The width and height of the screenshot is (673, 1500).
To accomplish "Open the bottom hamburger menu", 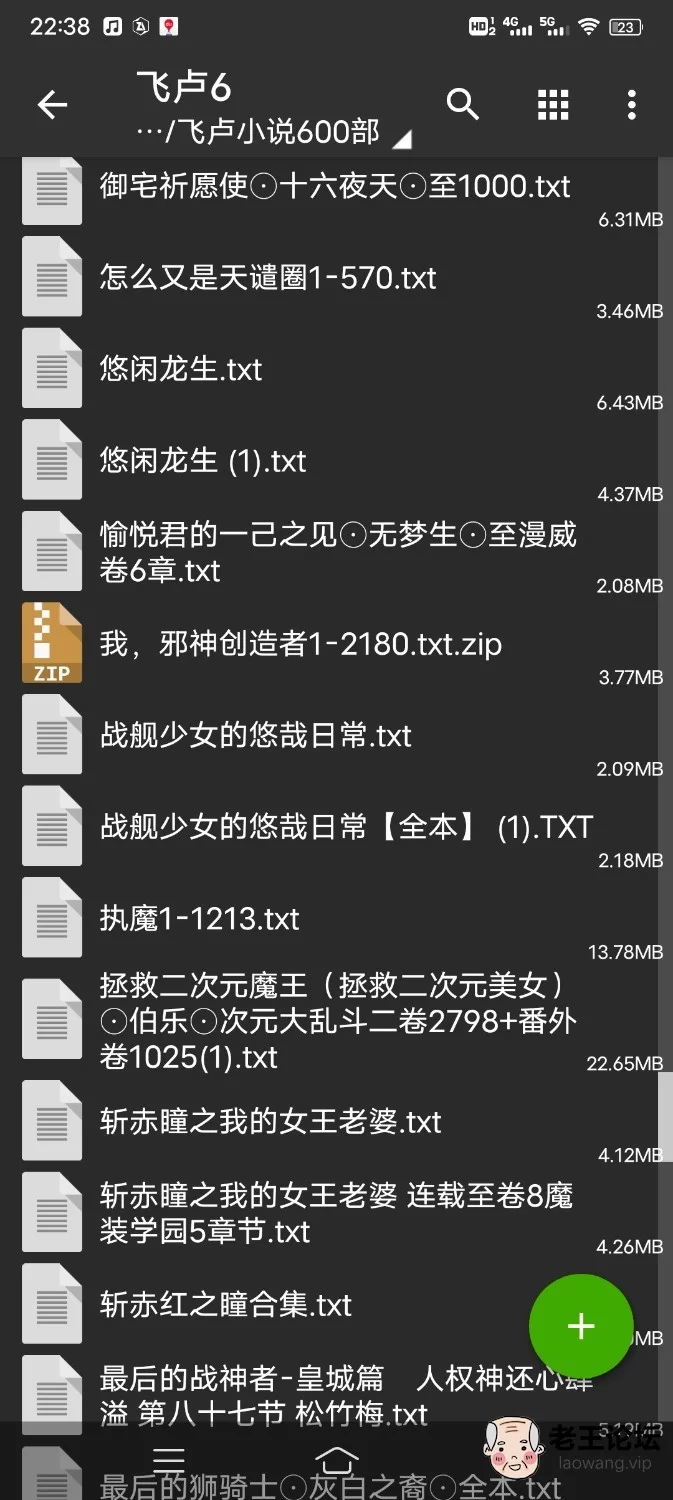I will (x=168, y=1460).
